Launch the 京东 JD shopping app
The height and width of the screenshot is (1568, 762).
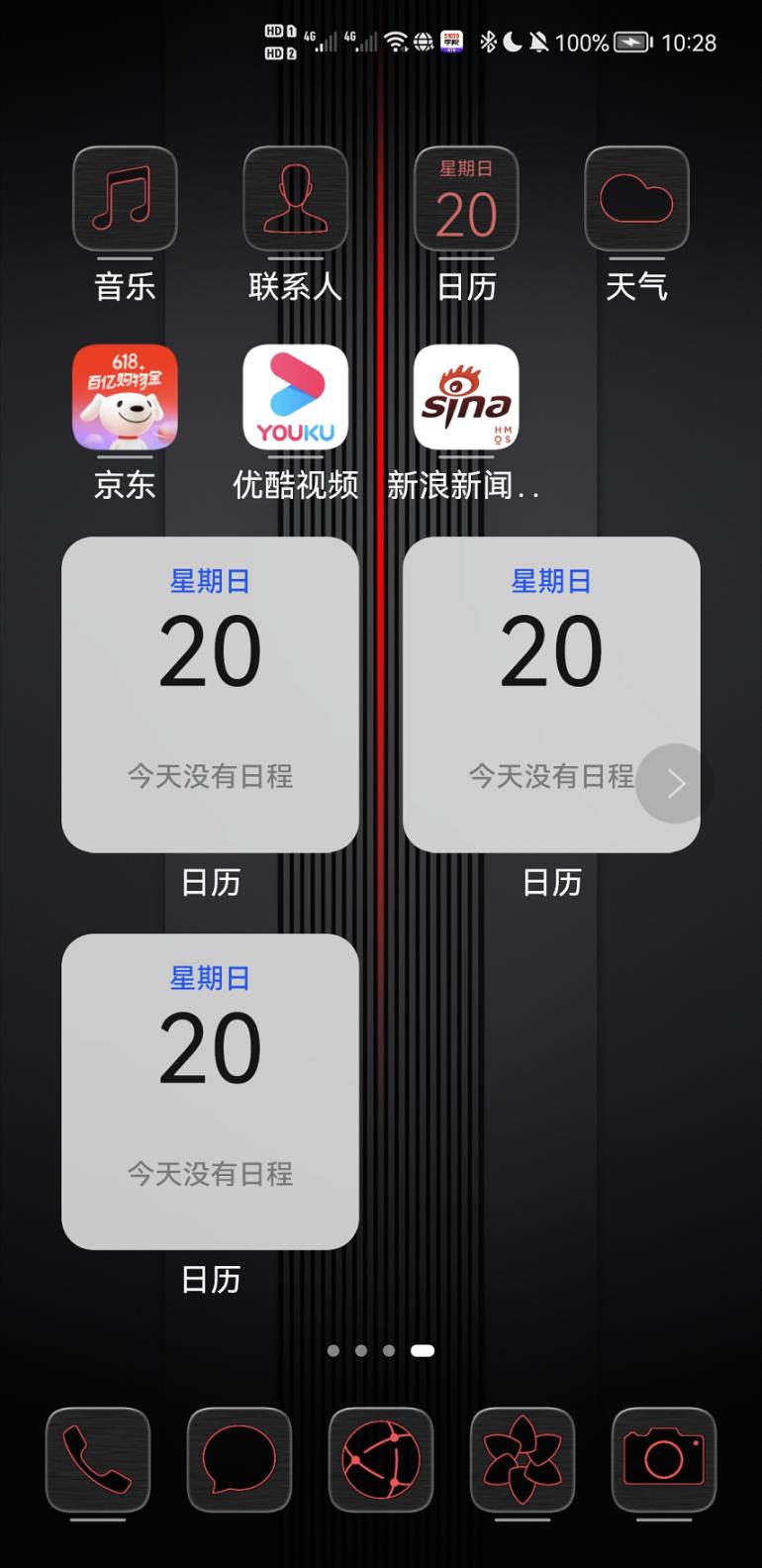tap(125, 398)
